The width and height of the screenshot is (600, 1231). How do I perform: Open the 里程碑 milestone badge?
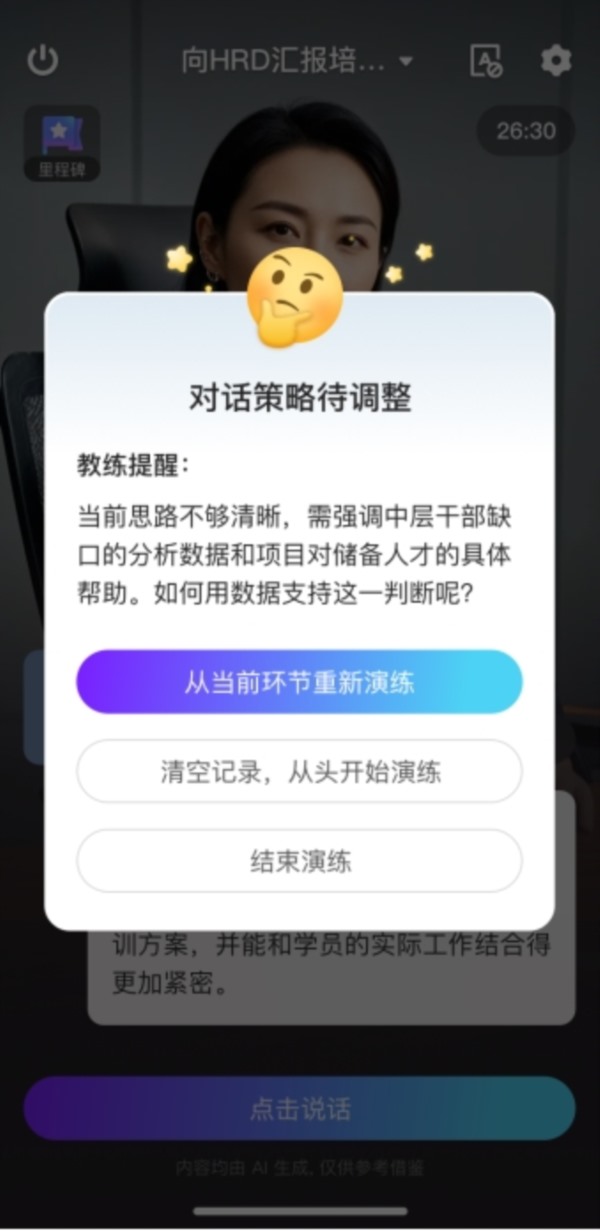[62, 143]
